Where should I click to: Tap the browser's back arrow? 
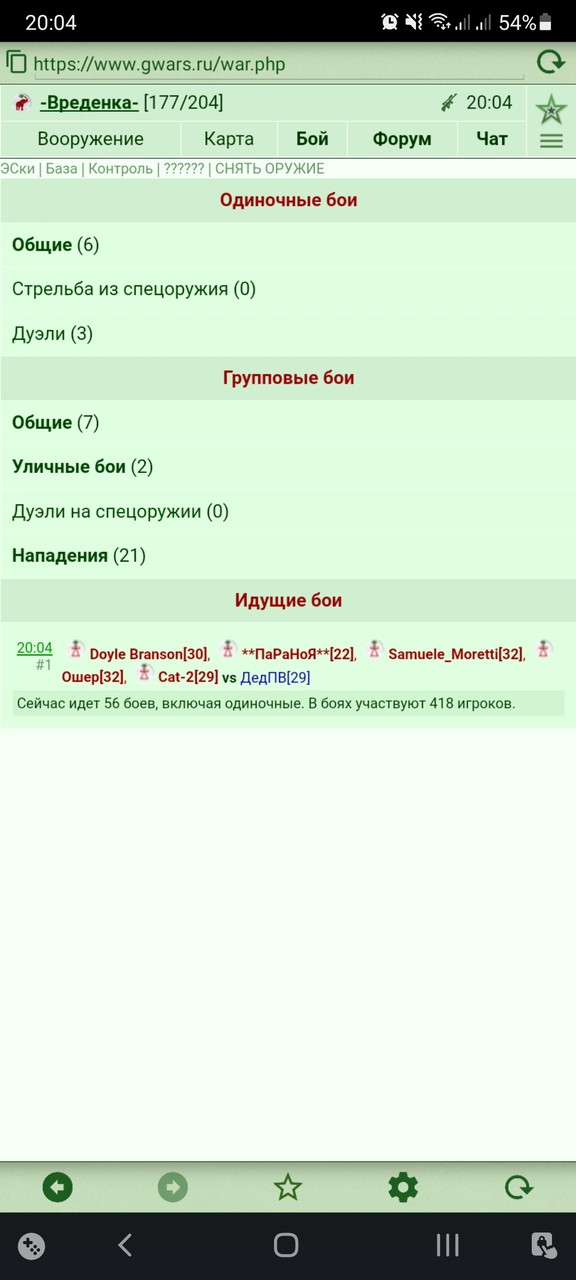58,1187
